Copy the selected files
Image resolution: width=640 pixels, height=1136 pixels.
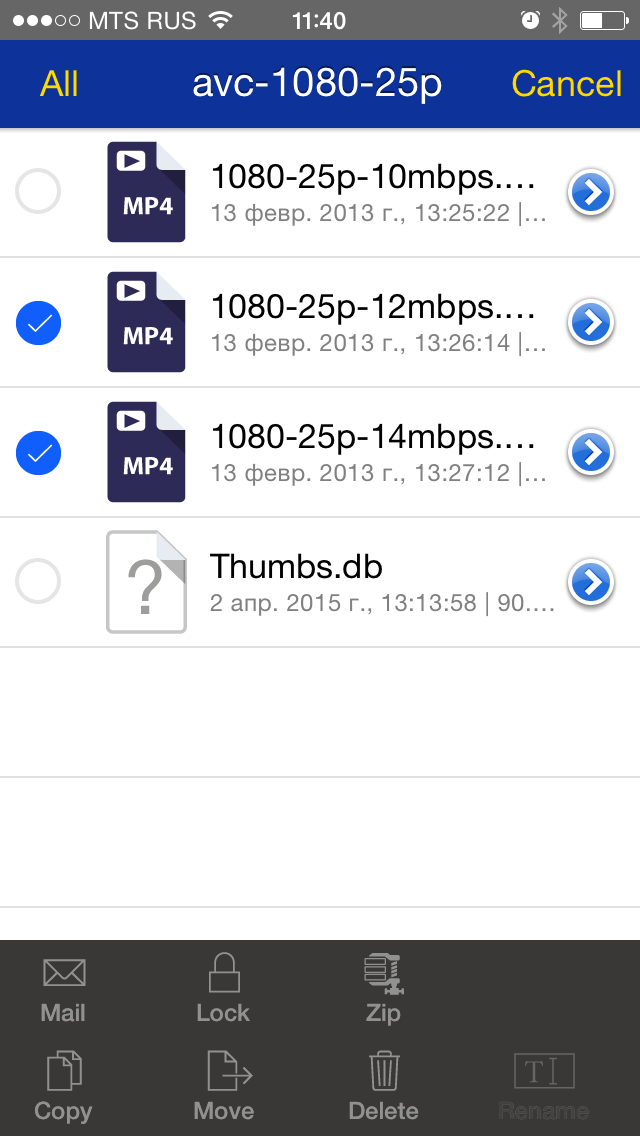pyautogui.click(x=63, y=1087)
